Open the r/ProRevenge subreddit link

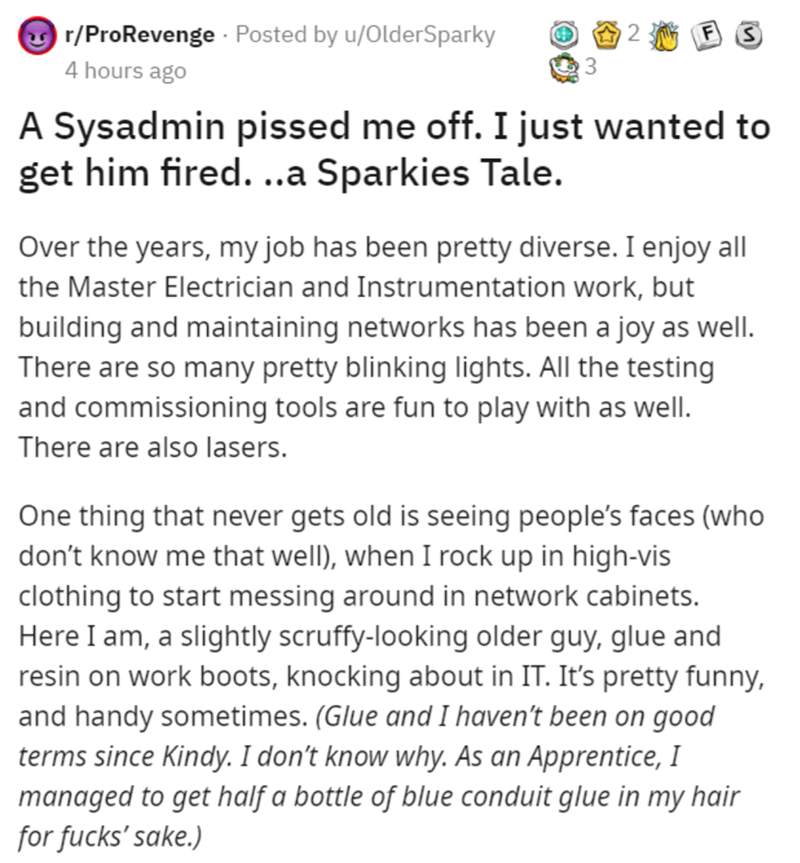pyautogui.click(x=138, y=35)
